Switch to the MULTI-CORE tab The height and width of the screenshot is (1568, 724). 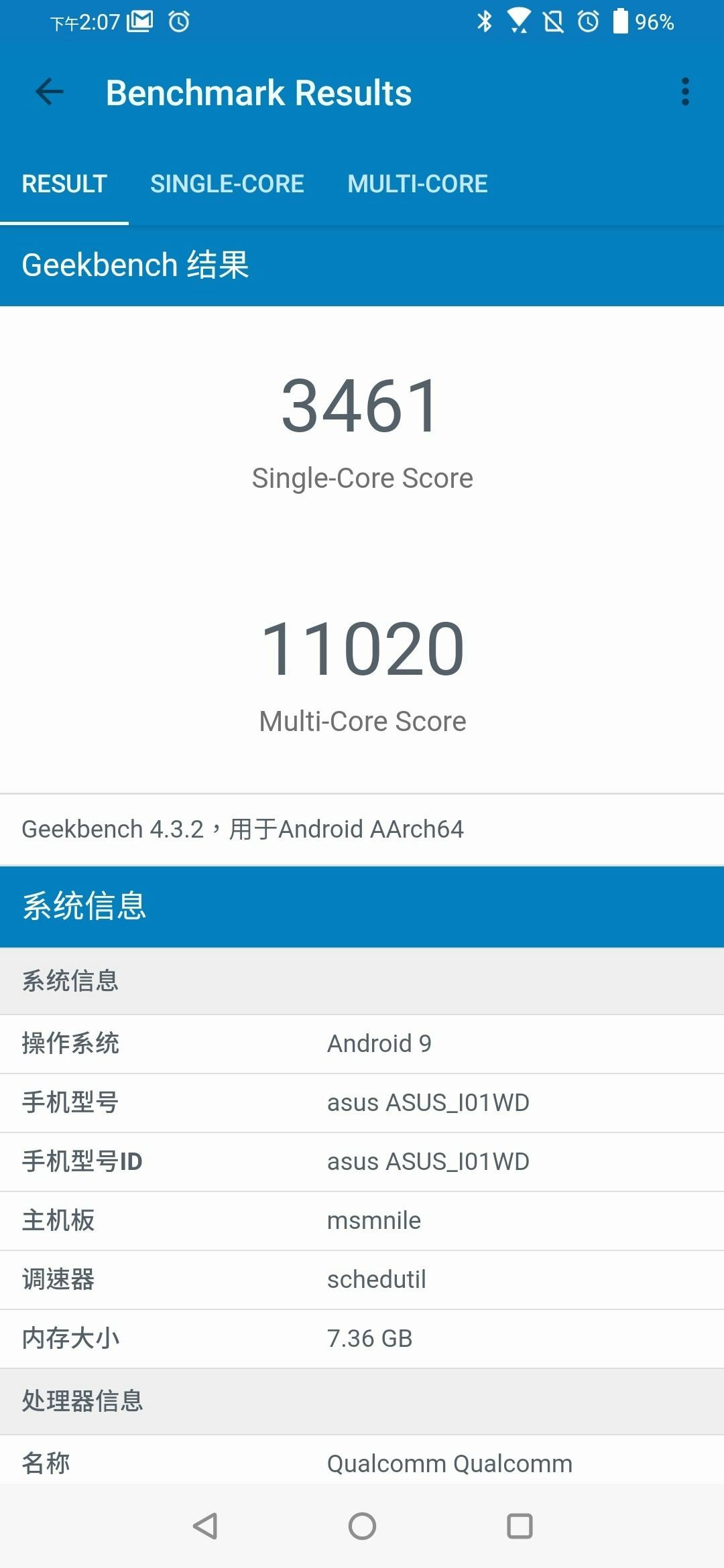coord(417,184)
